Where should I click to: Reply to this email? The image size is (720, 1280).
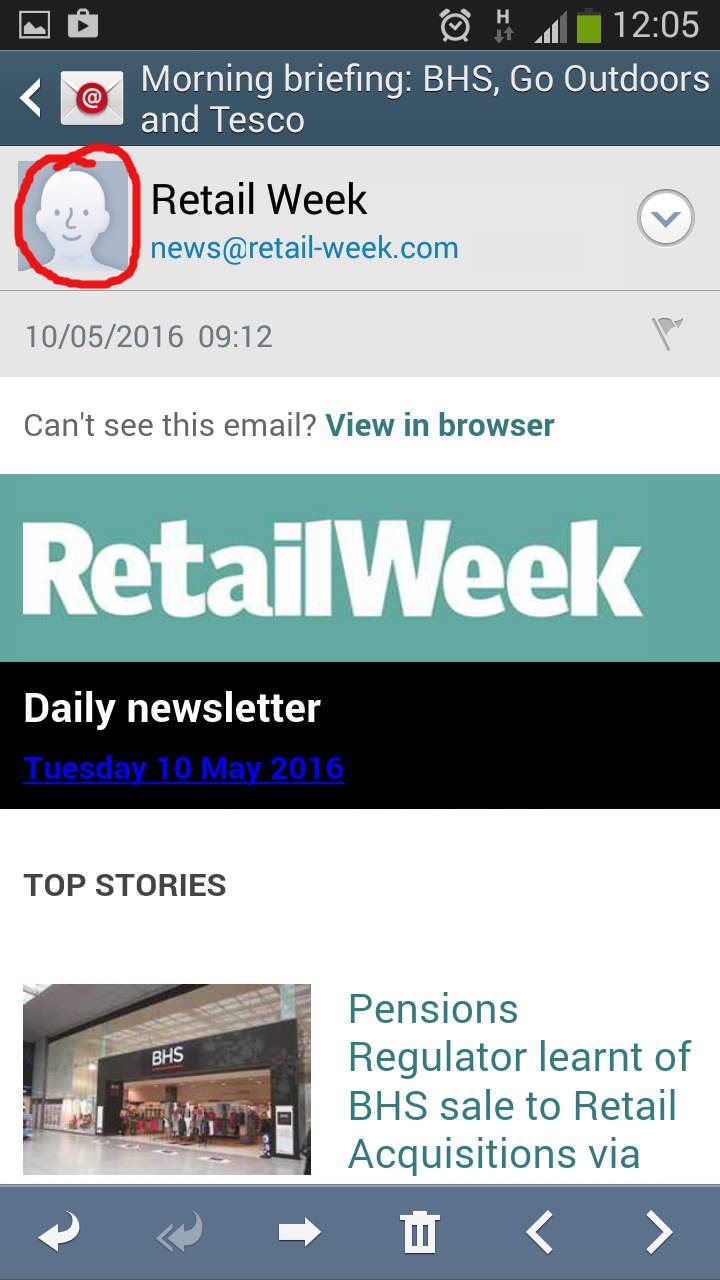coord(60,1233)
